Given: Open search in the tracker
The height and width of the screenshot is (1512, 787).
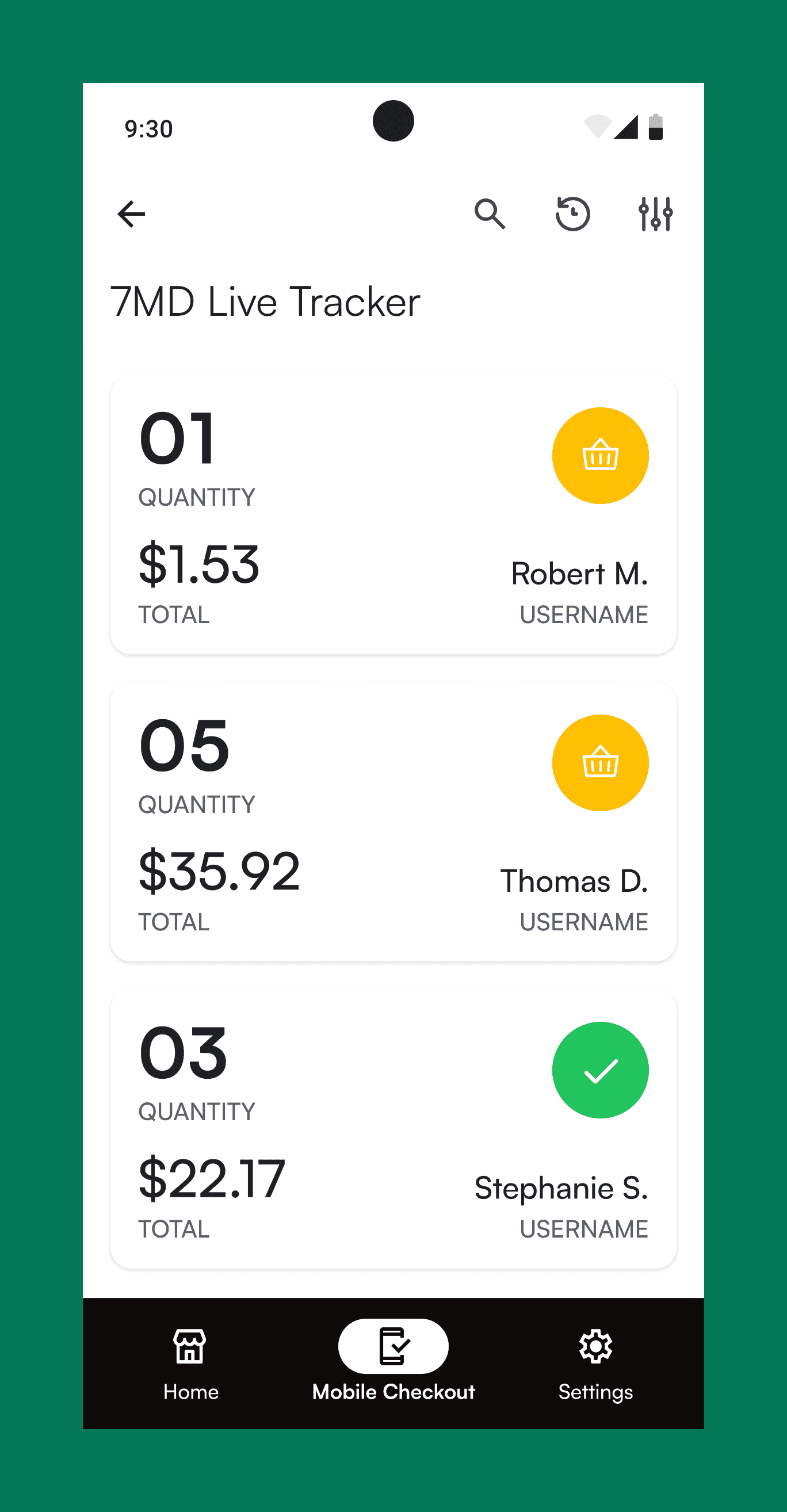Looking at the screenshot, I should pos(490,213).
